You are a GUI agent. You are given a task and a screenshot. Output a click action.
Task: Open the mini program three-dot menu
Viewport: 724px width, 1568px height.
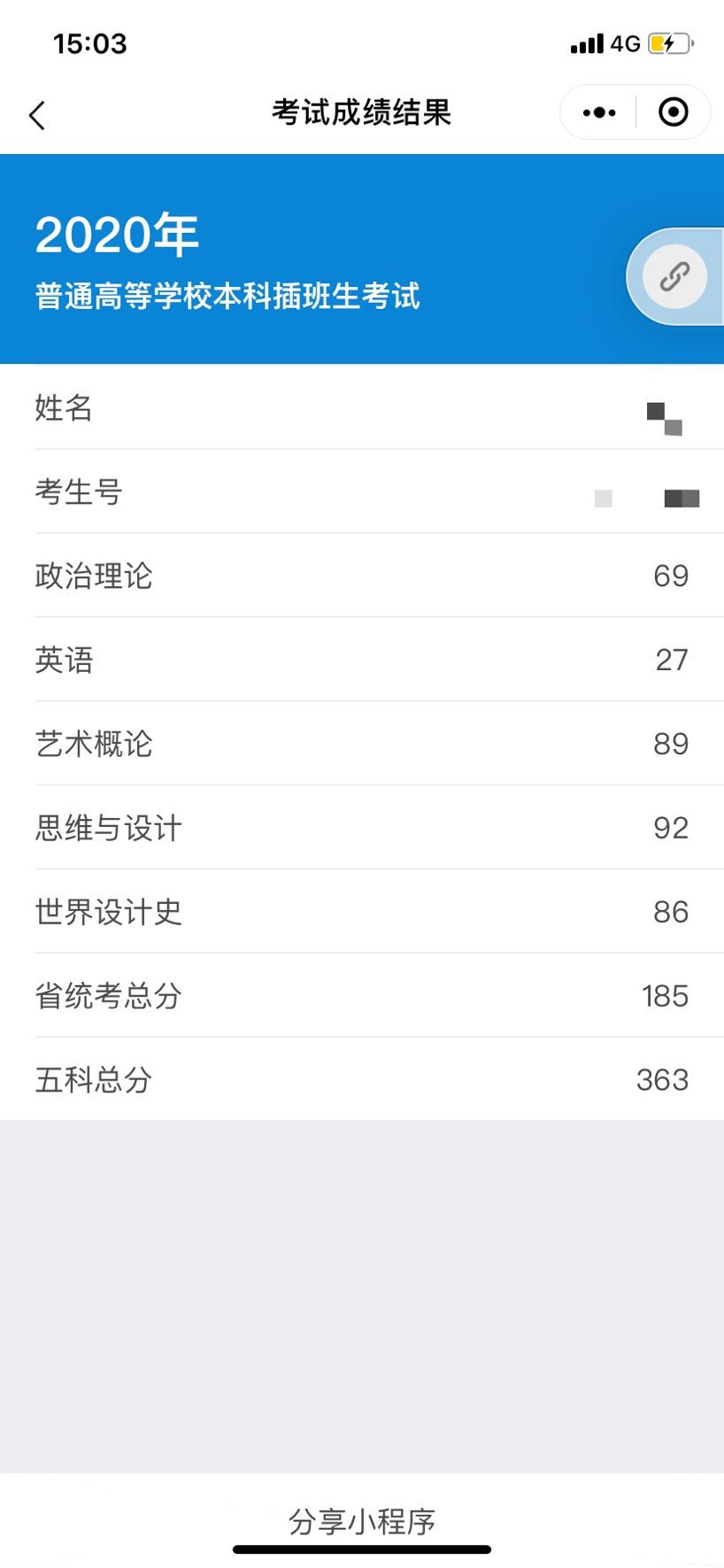pos(599,112)
